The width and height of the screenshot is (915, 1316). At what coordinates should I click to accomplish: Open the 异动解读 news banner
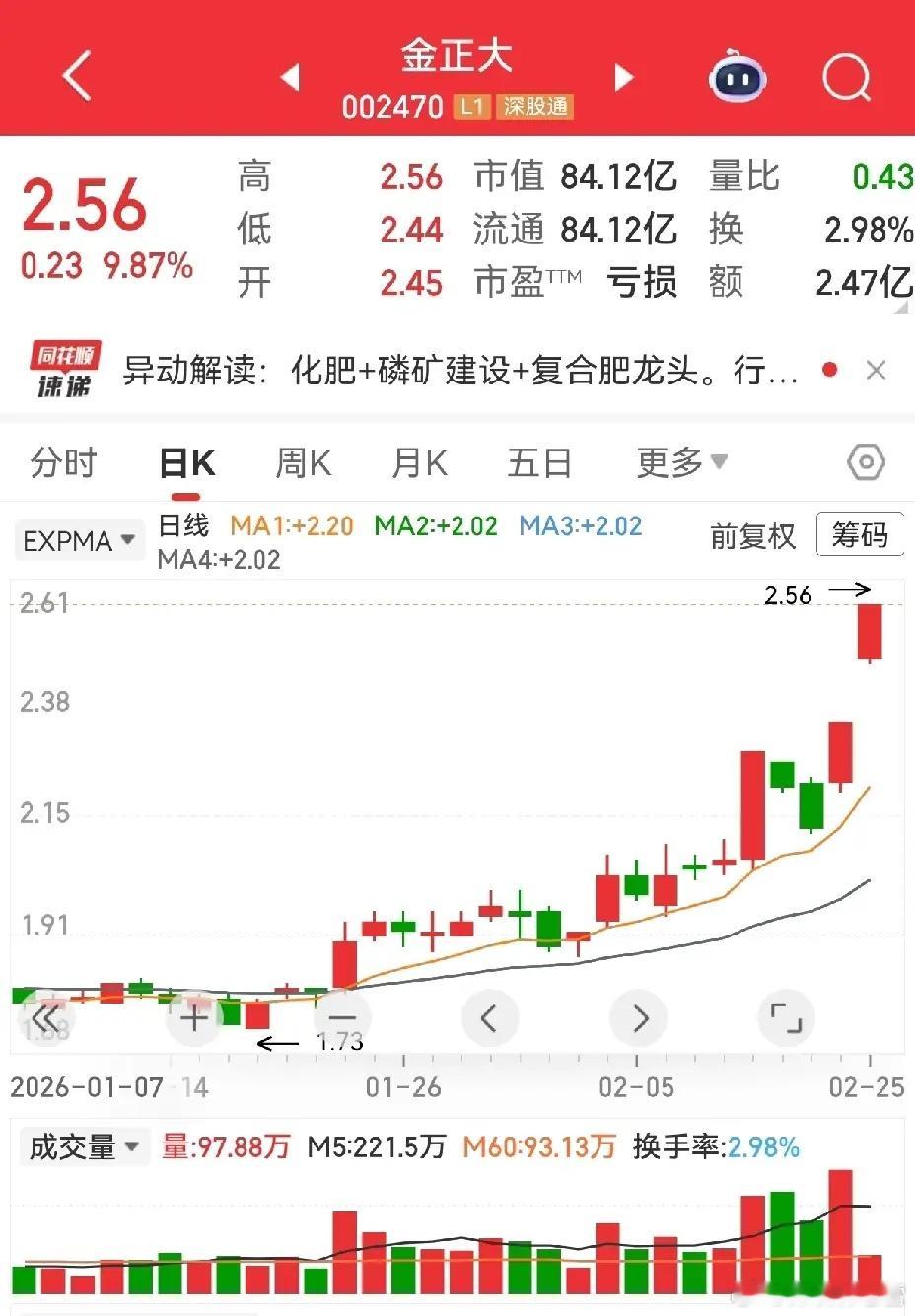[459, 371]
